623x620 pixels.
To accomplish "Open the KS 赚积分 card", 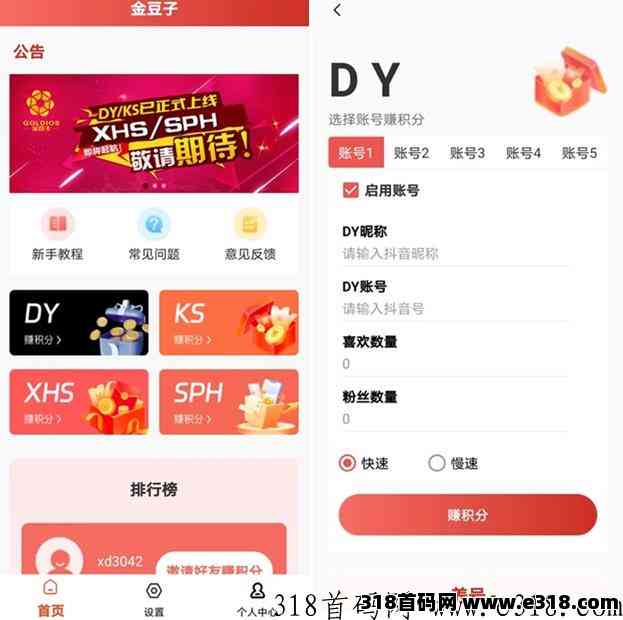I will click(228, 322).
